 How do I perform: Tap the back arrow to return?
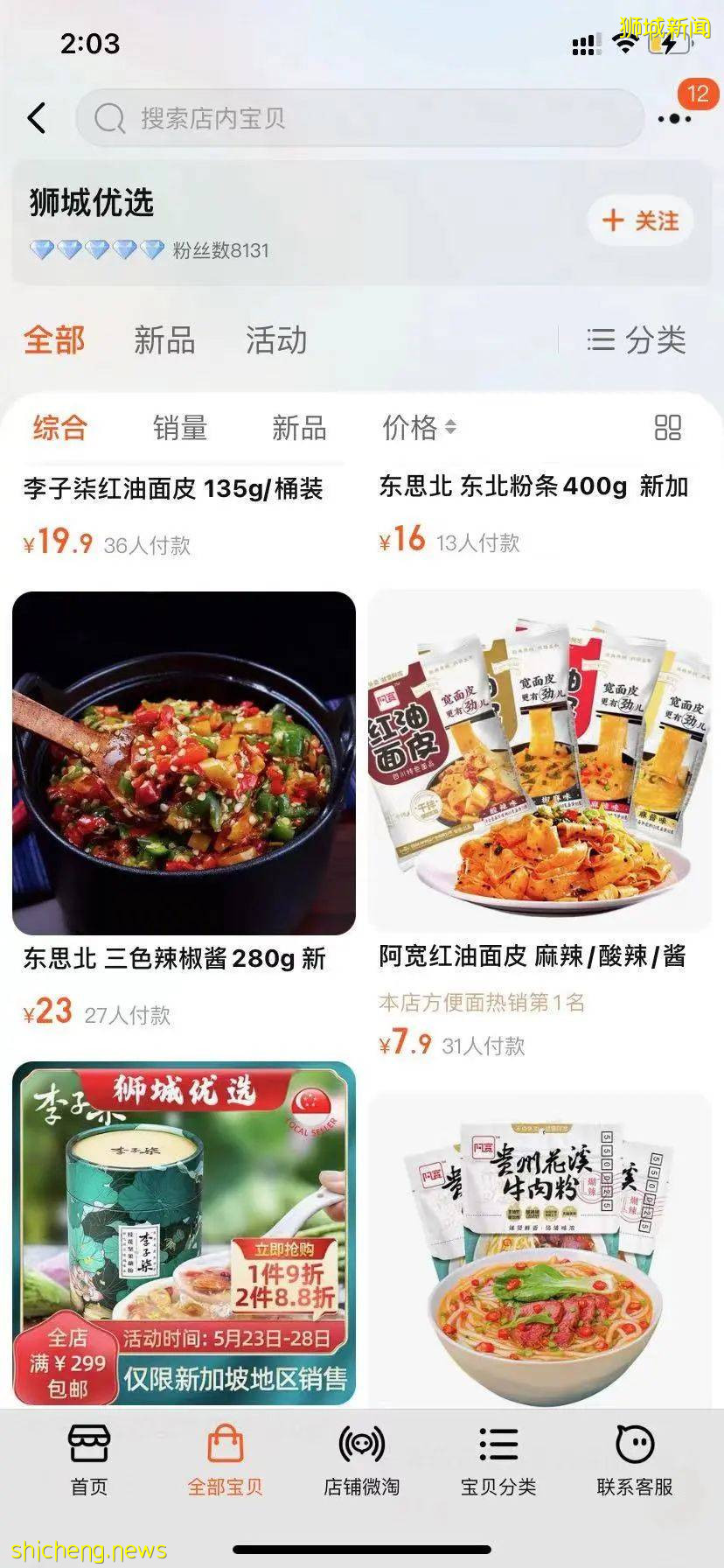point(37,117)
